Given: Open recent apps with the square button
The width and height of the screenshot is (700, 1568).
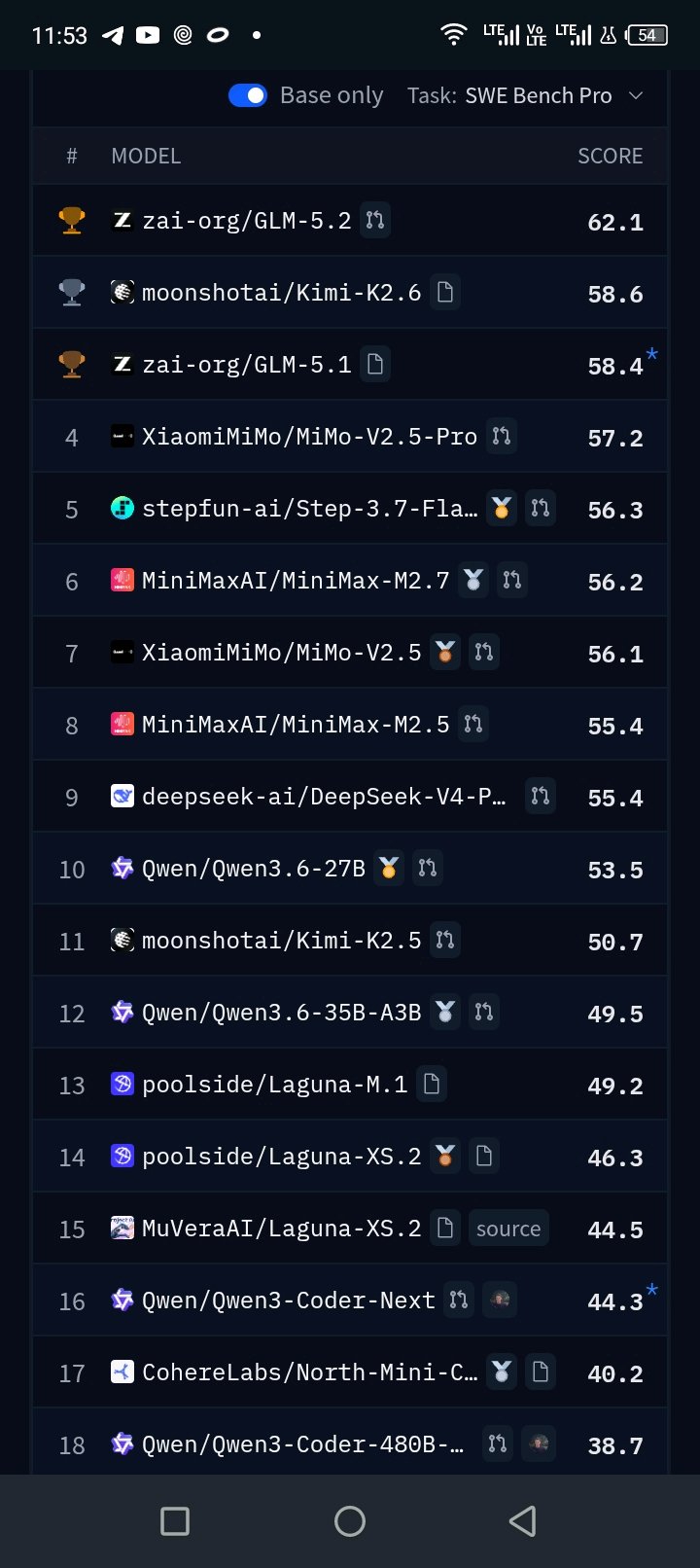Looking at the screenshot, I should point(175,1520).
